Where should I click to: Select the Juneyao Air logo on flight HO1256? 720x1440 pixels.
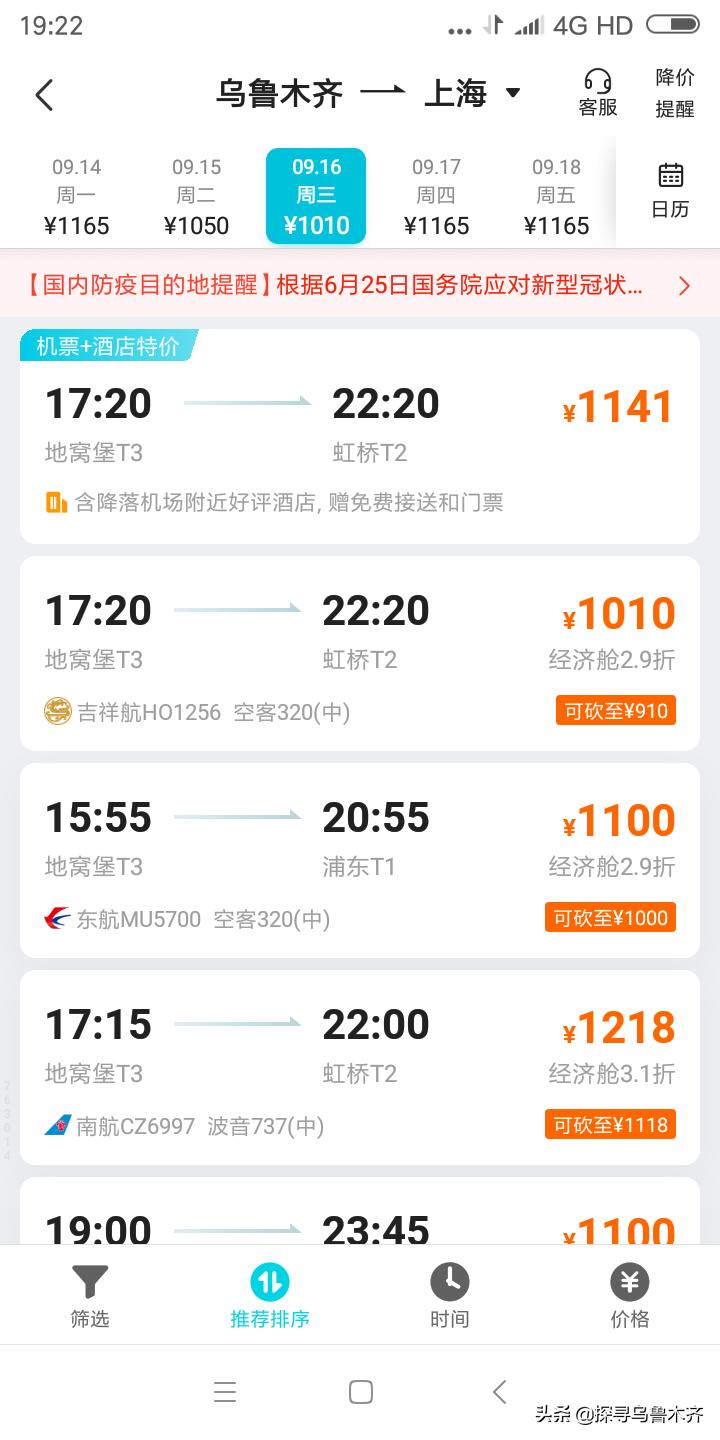click(x=55, y=711)
